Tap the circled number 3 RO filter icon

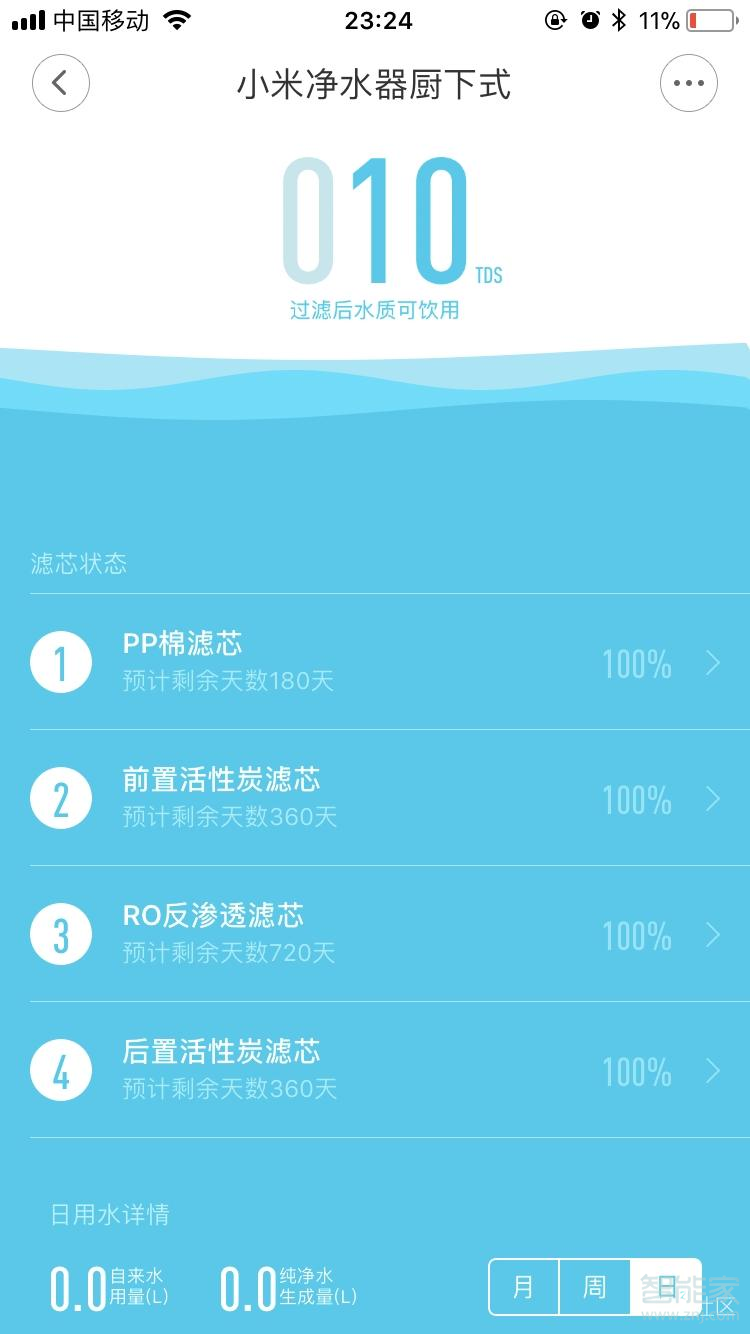(61, 933)
